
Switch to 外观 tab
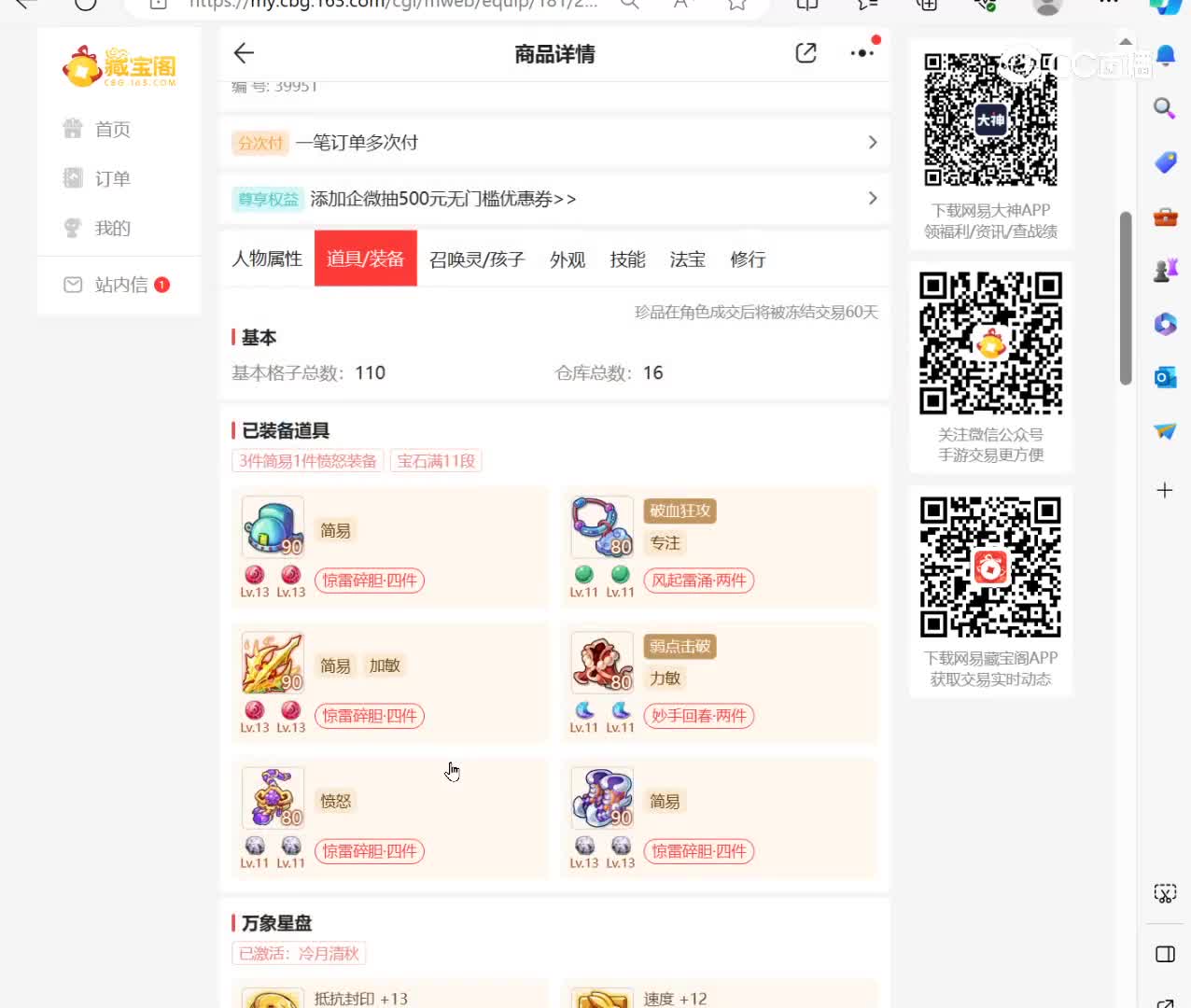tap(567, 259)
